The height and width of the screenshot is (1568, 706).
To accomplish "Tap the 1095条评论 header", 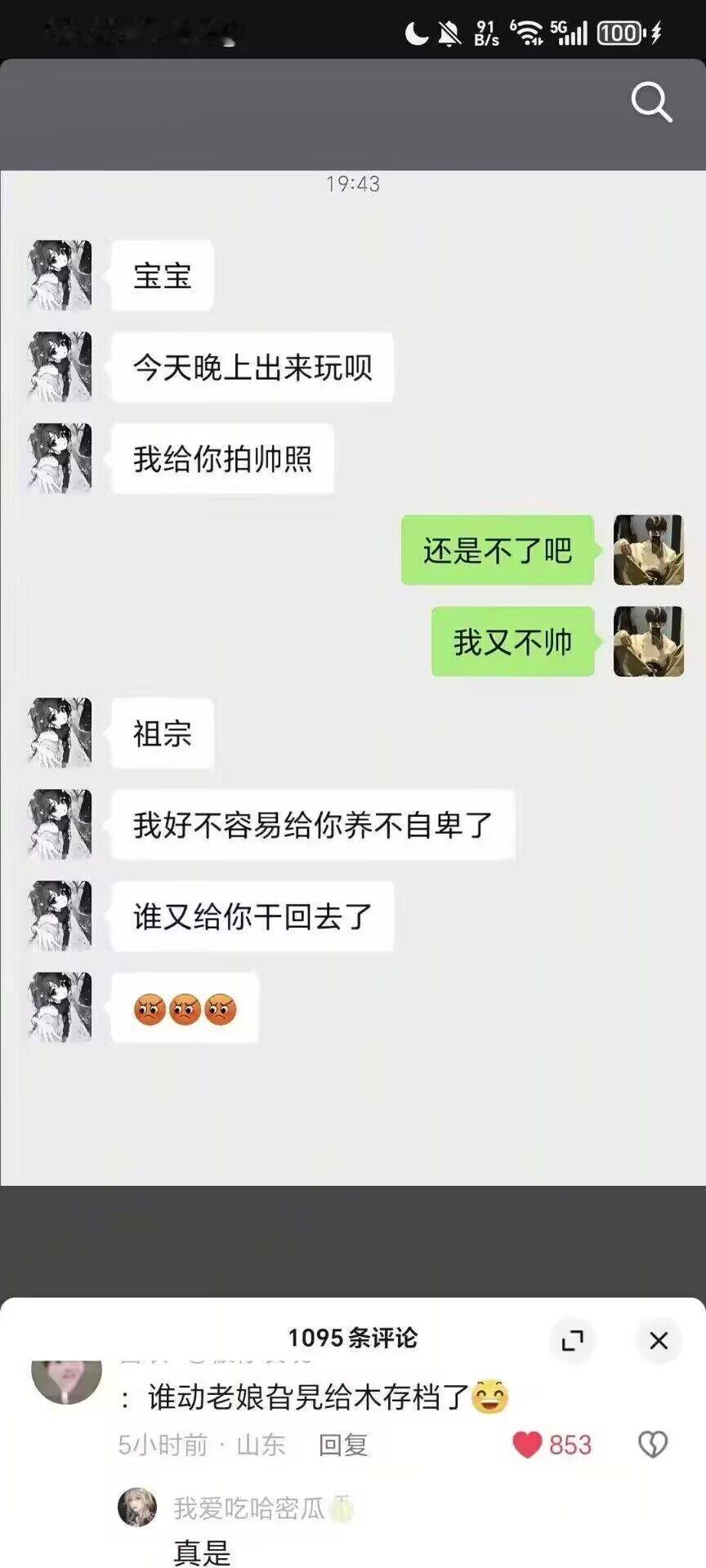I will [353, 1337].
